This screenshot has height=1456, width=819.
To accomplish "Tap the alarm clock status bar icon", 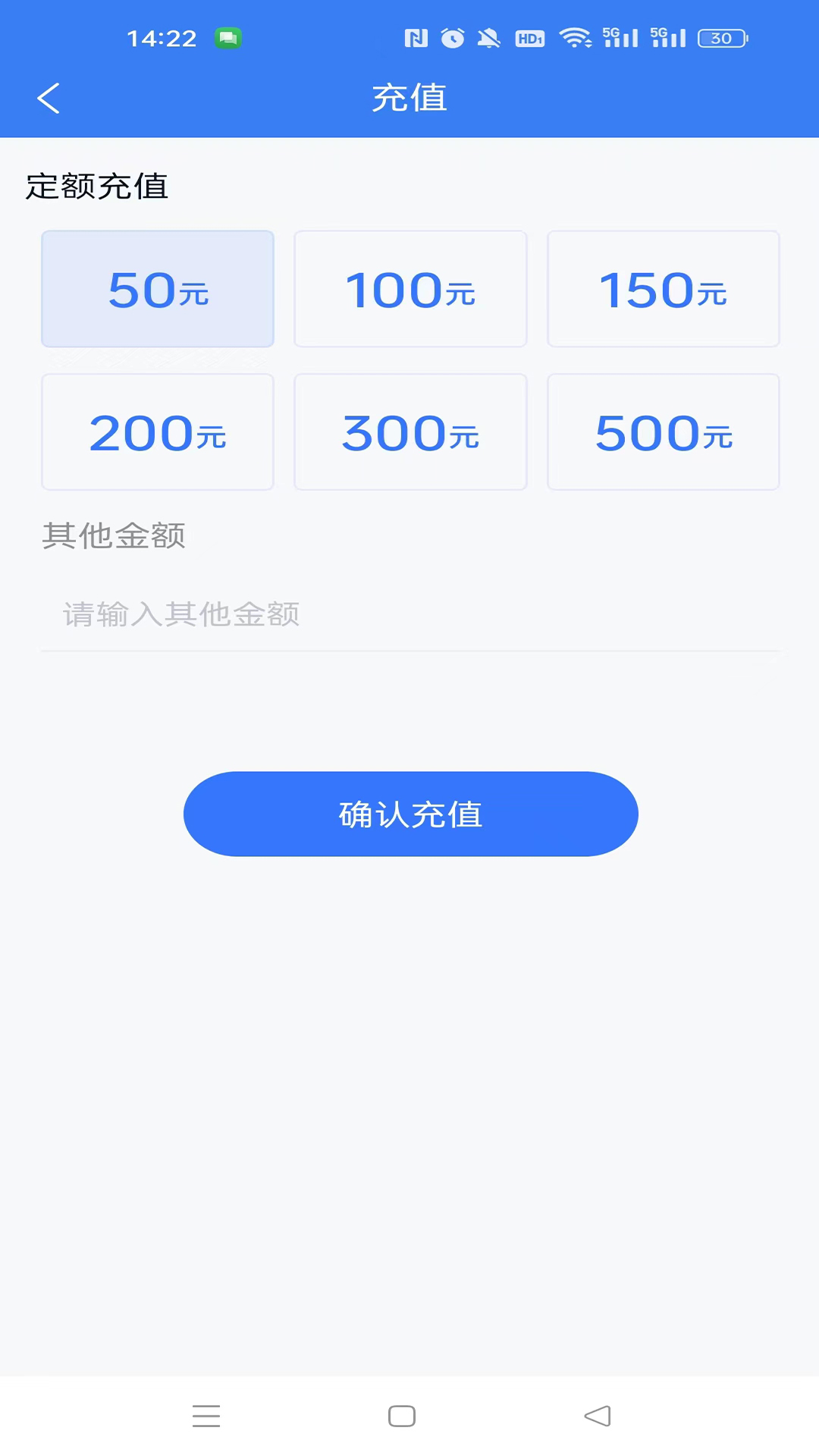I will tap(453, 37).
